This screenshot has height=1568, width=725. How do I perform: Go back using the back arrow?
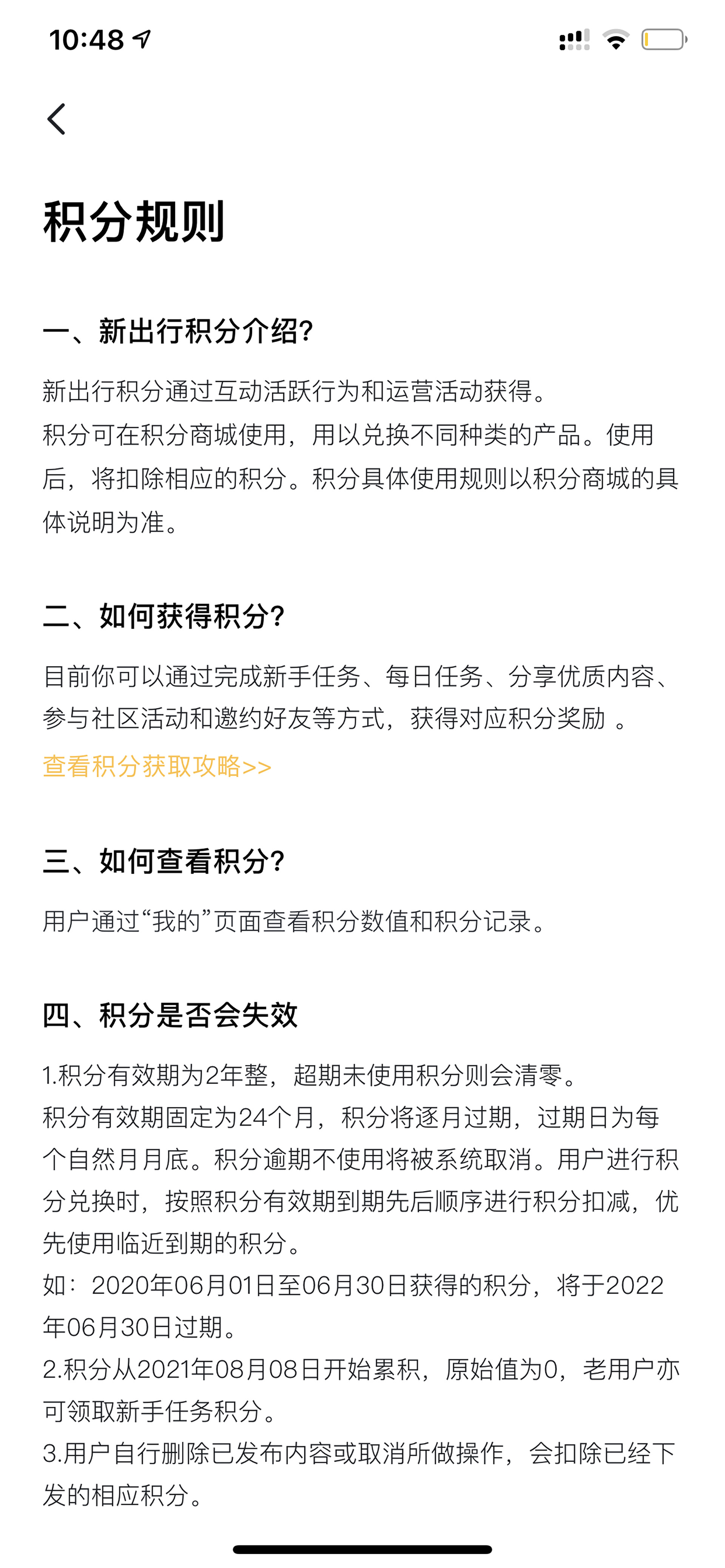(x=57, y=119)
